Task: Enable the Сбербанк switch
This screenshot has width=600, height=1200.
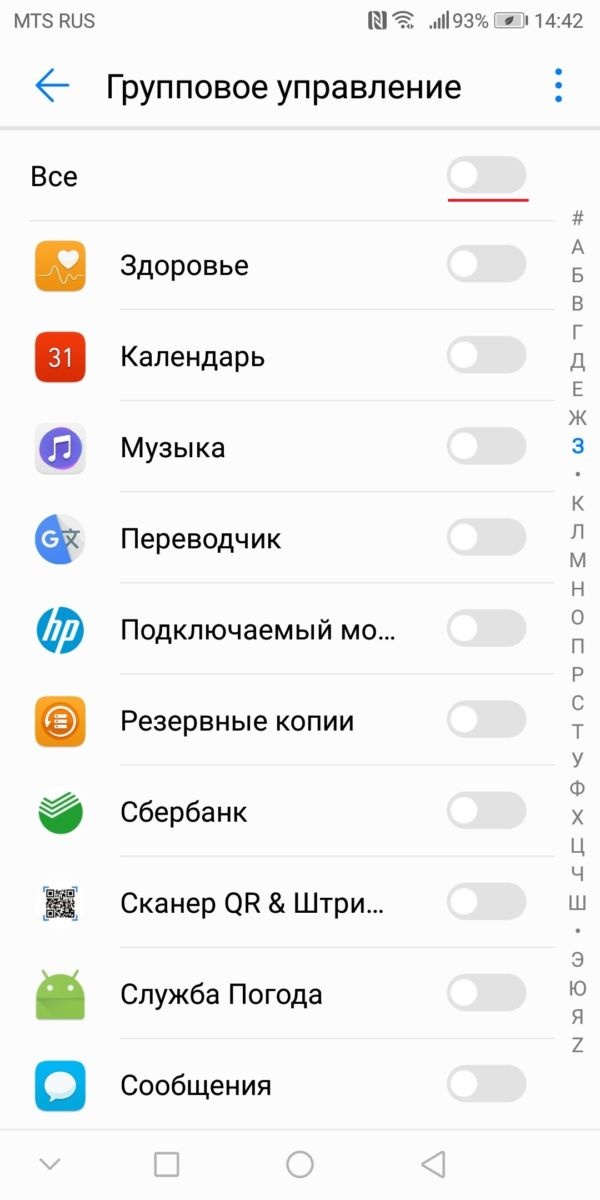Action: (487, 812)
